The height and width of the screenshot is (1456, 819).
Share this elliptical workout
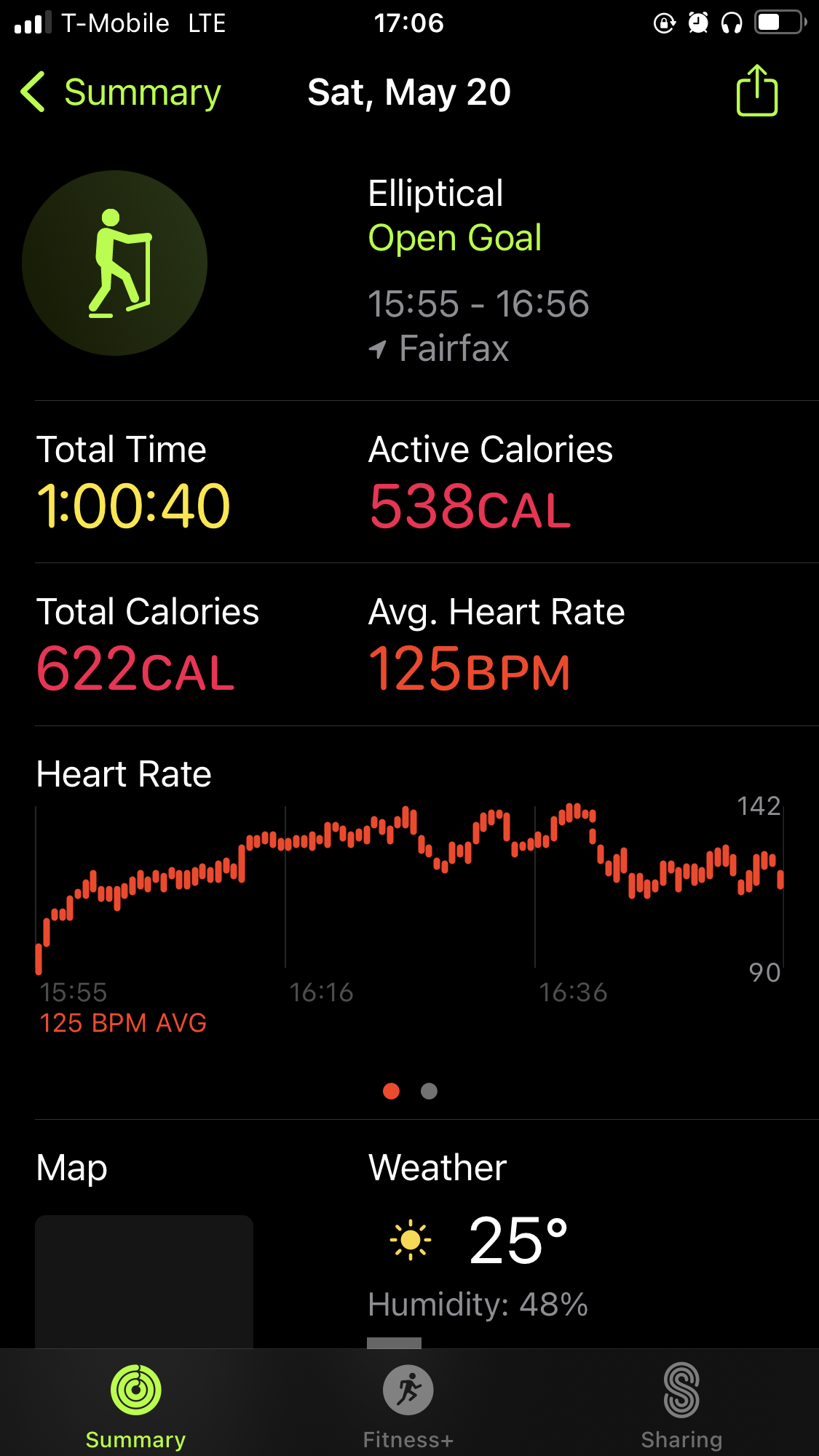[757, 90]
